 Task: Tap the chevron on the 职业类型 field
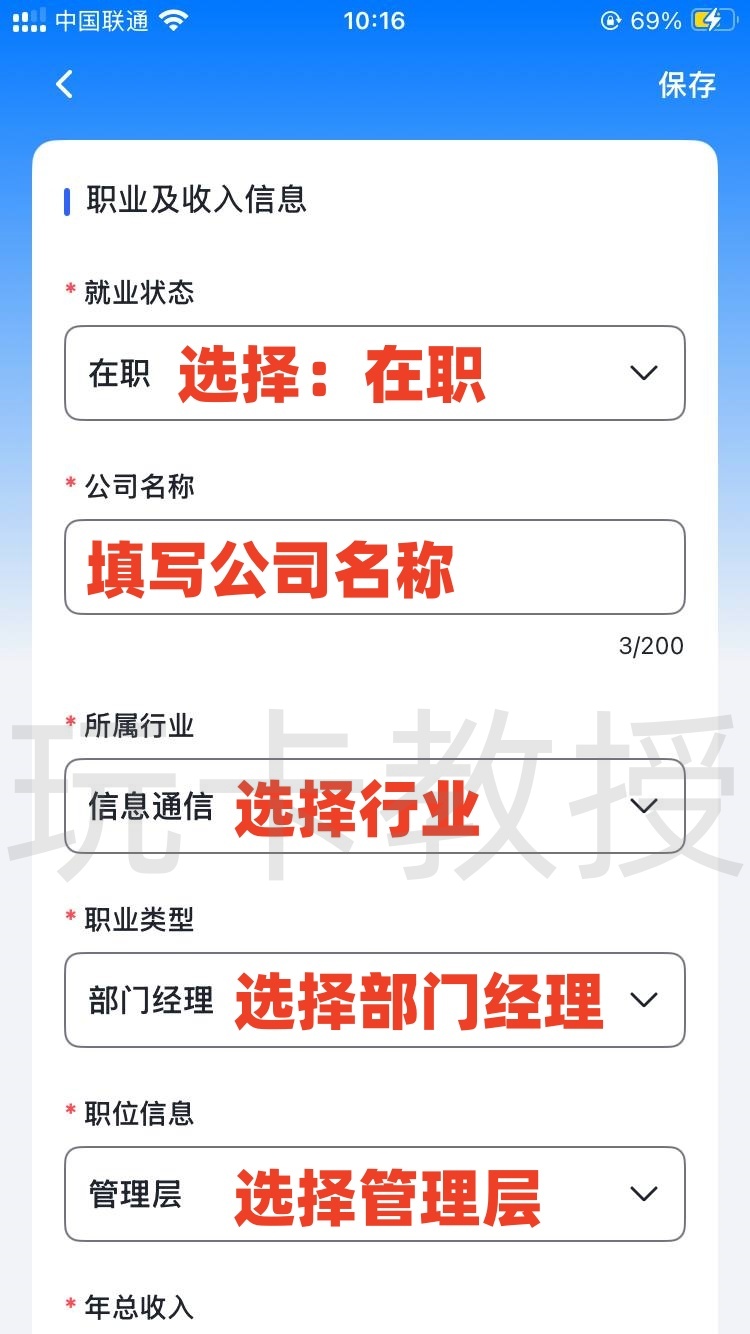(644, 1000)
